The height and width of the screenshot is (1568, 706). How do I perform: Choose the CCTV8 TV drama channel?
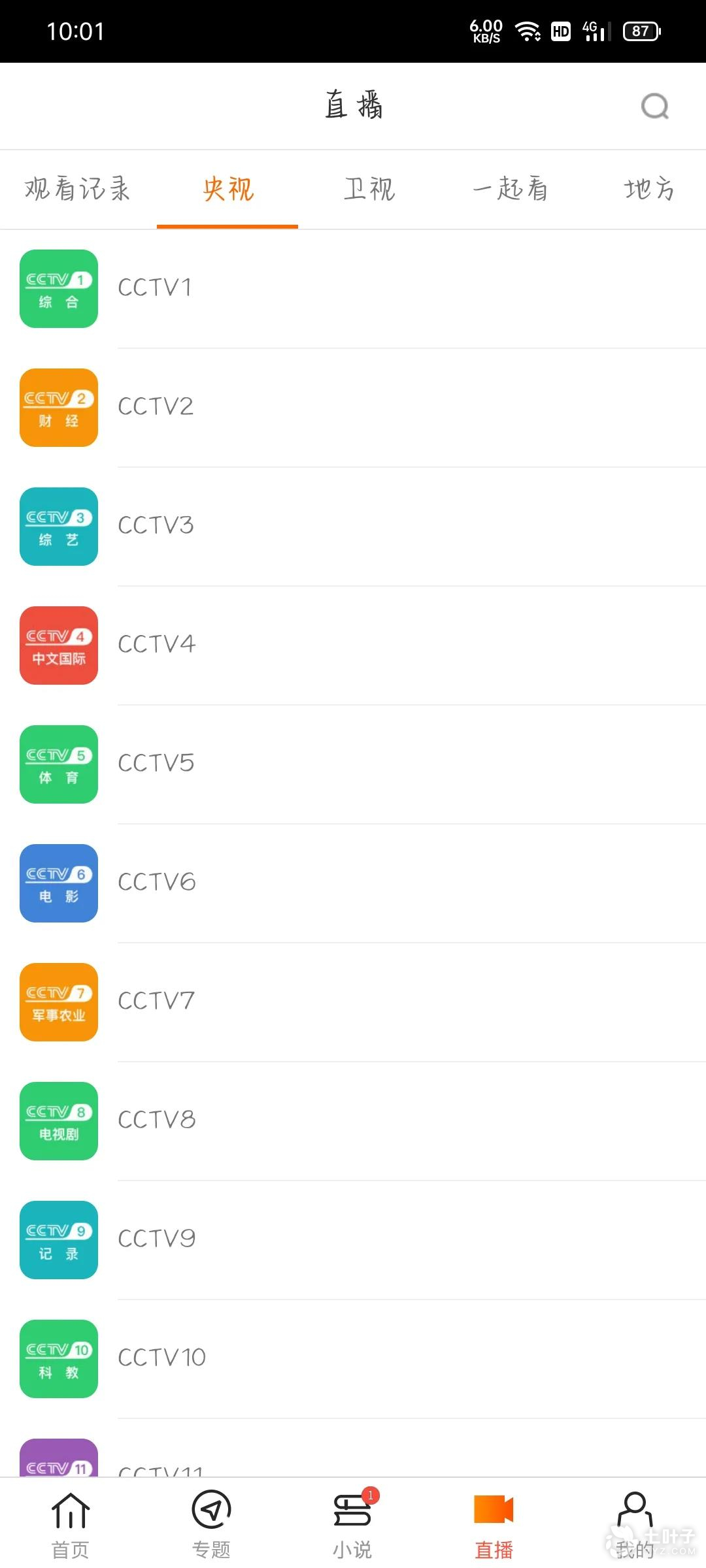click(x=353, y=1121)
